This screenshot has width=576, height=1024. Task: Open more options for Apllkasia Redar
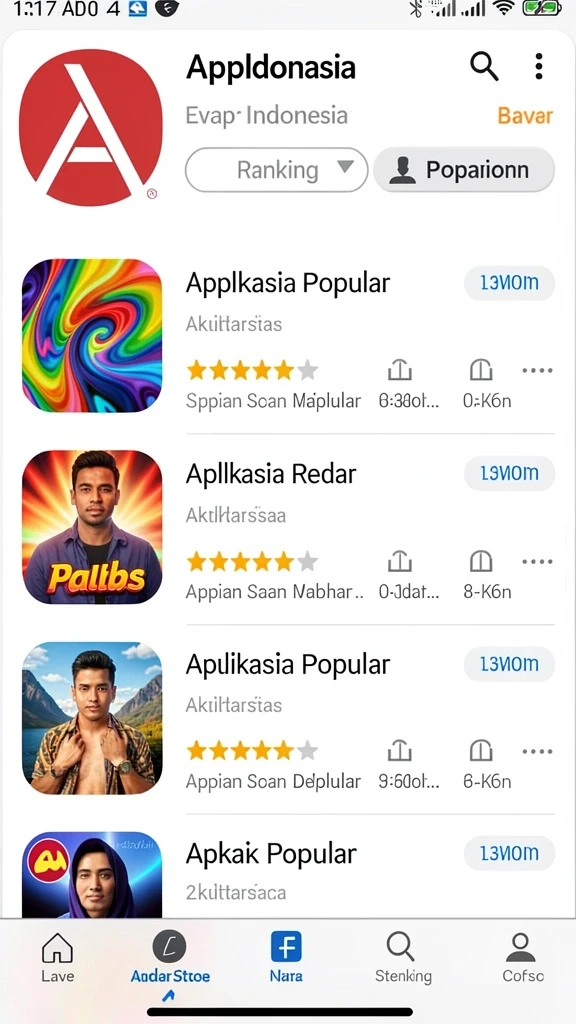537,562
